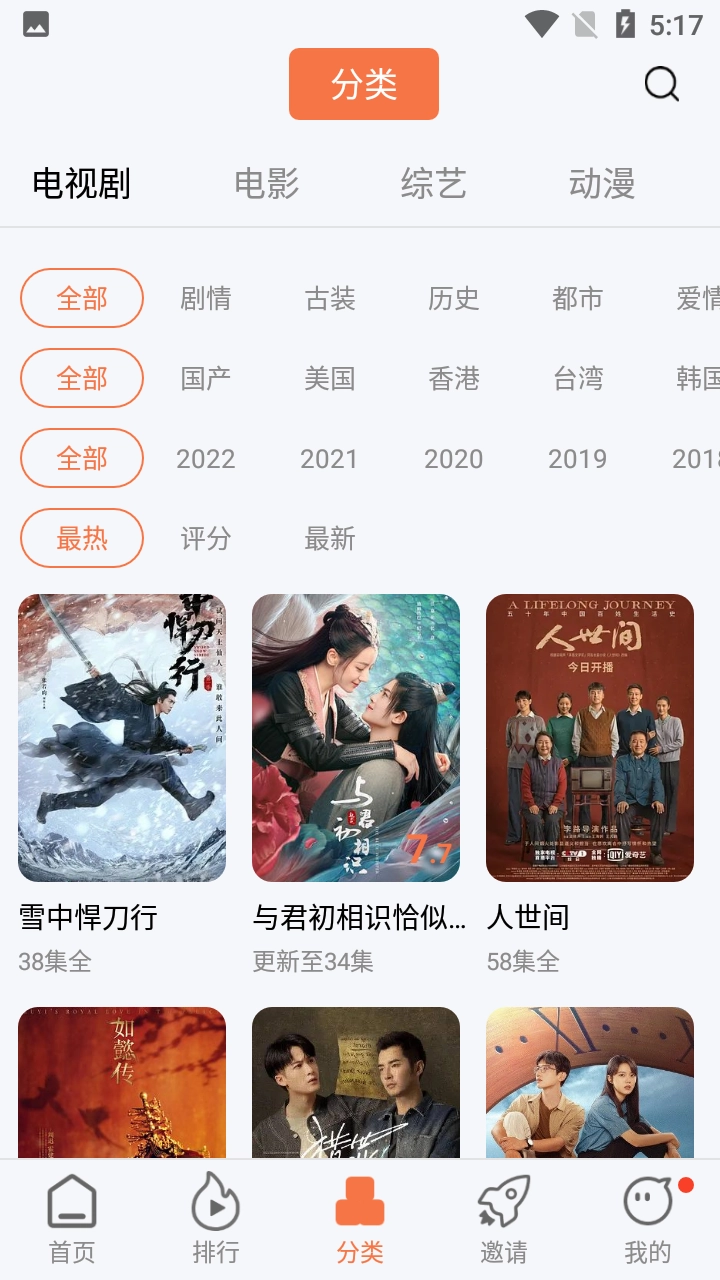Switch to the 电影 tab

267,184
